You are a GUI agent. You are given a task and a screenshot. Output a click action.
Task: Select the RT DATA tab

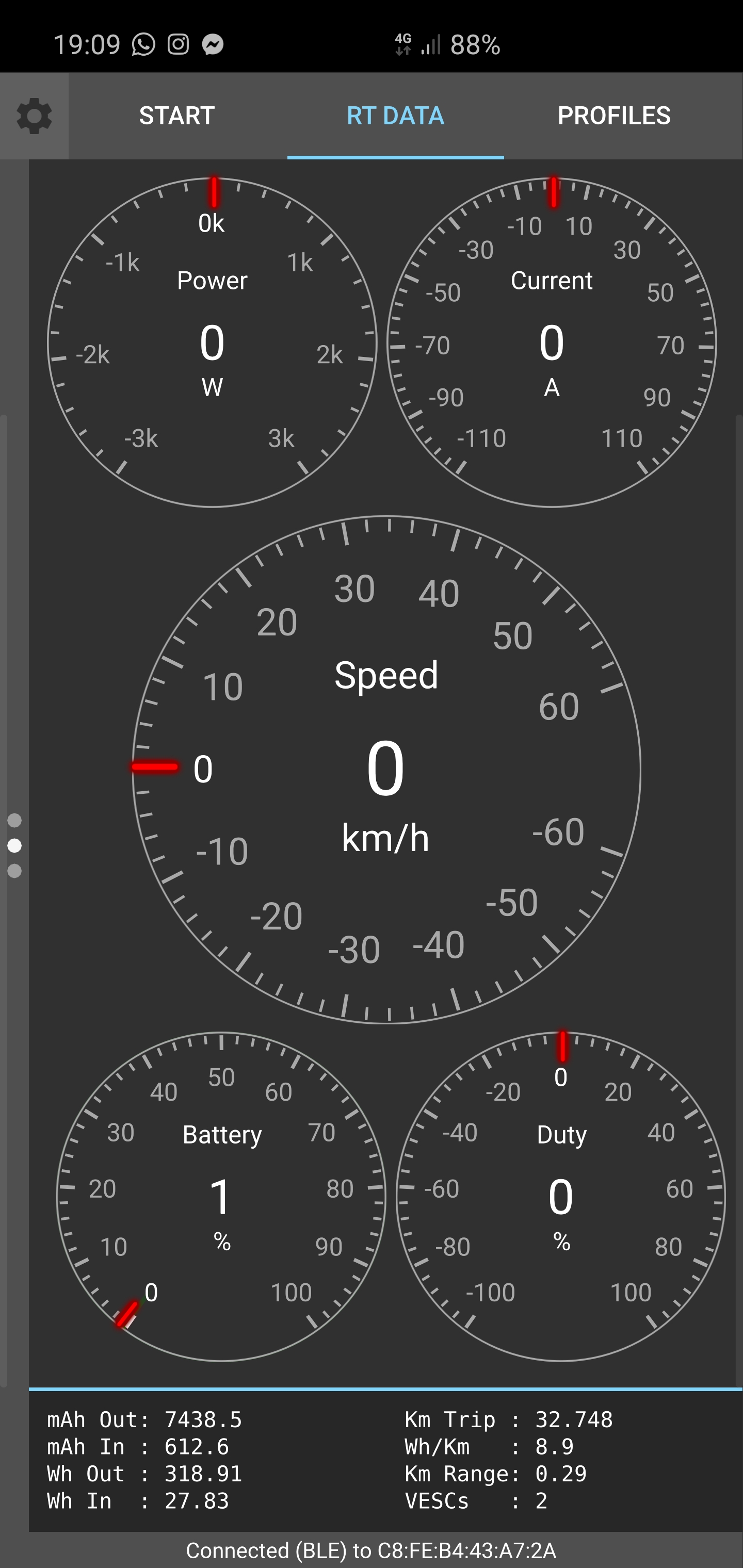coord(395,116)
